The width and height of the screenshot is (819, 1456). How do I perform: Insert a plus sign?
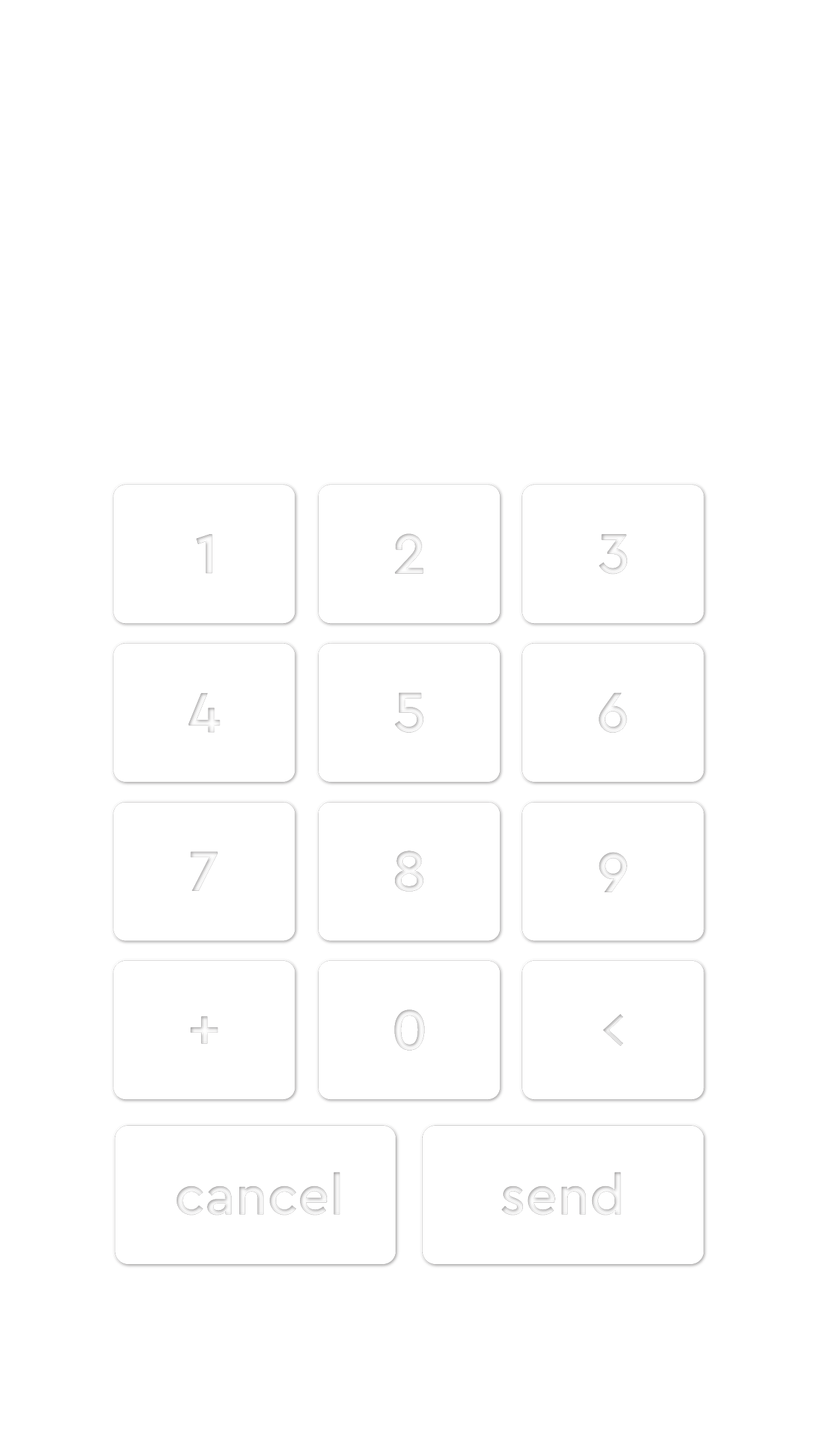[x=204, y=1030]
